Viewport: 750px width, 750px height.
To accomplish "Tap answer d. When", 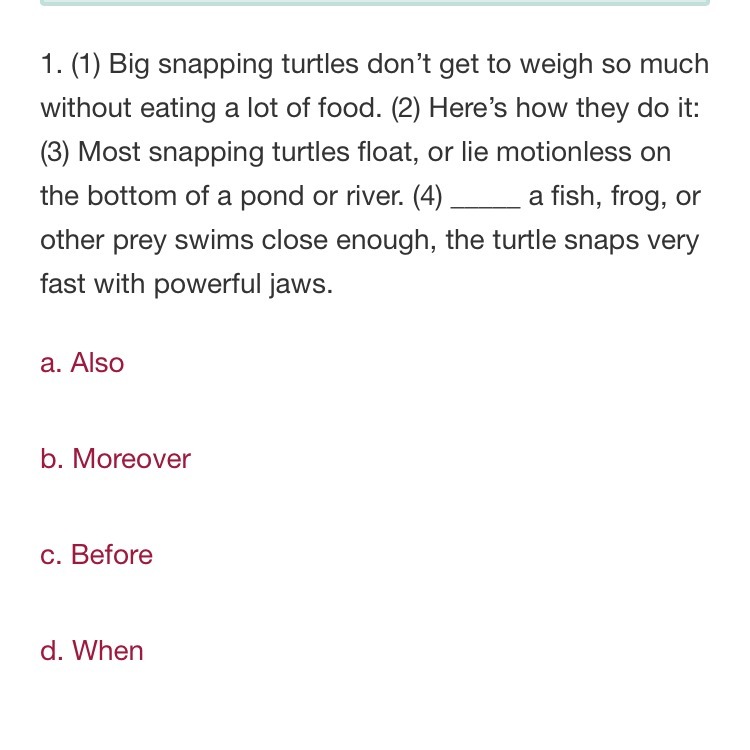I will [91, 651].
